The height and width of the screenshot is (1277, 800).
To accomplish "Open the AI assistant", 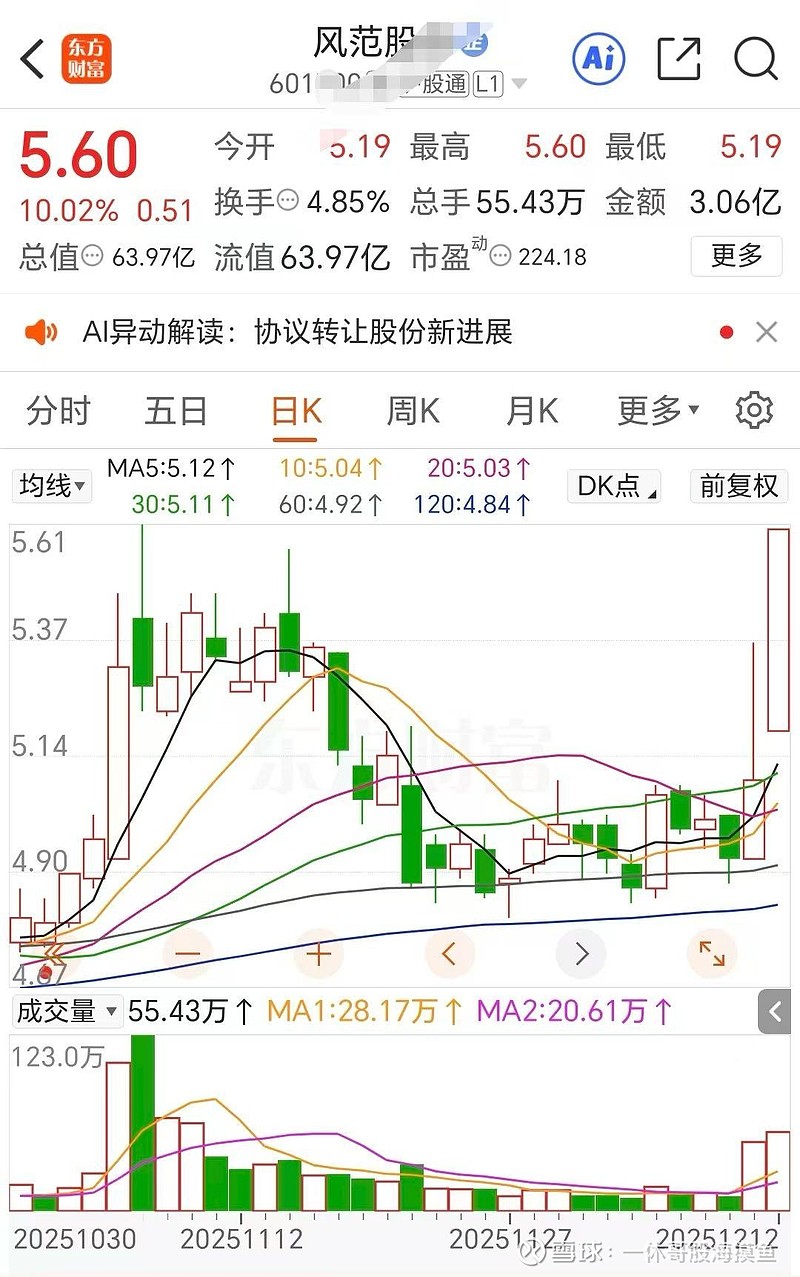I will [597, 59].
